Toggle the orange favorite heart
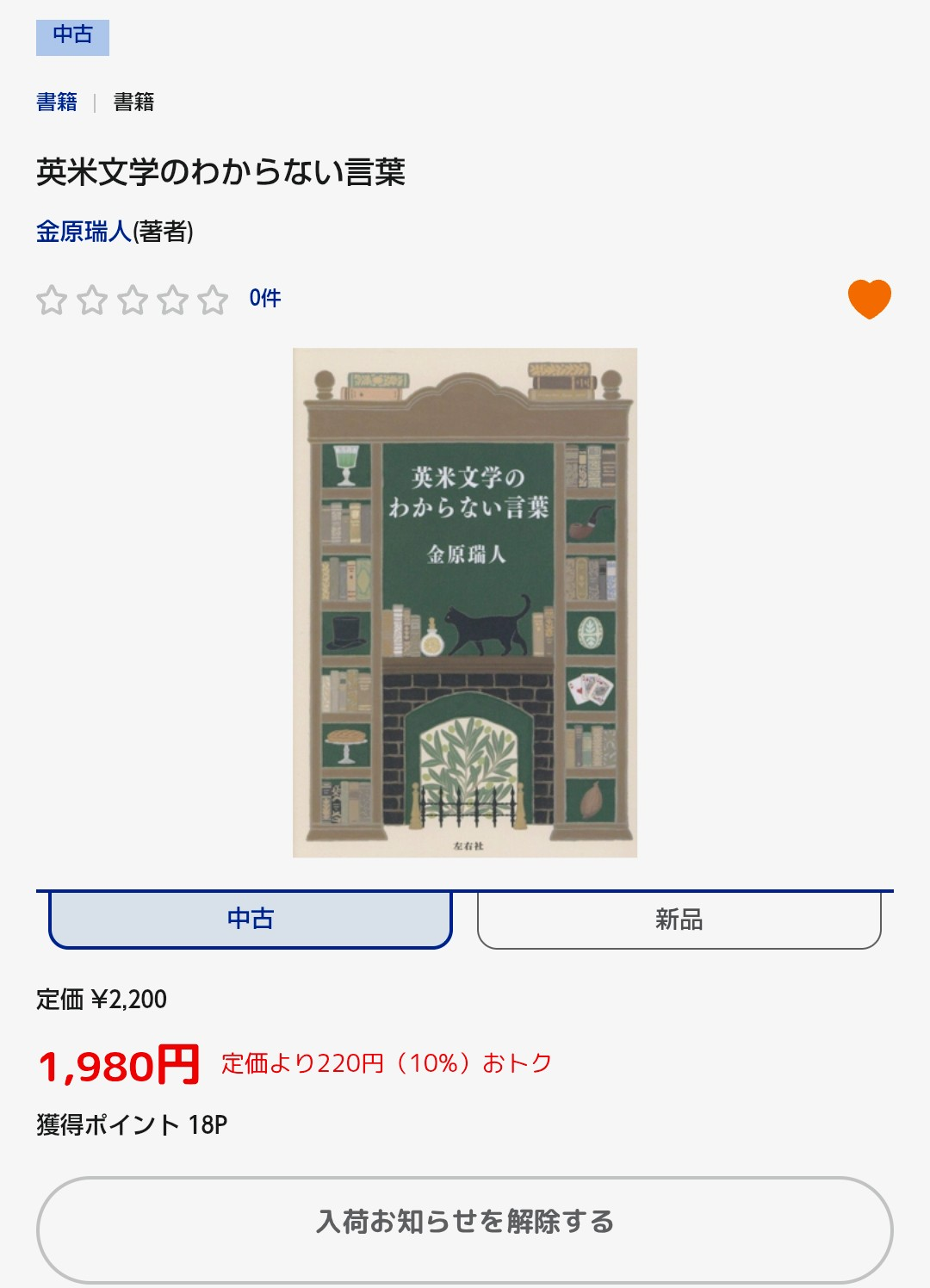The height and width of the screenshot is (1288, 930). tap(869, 299)
